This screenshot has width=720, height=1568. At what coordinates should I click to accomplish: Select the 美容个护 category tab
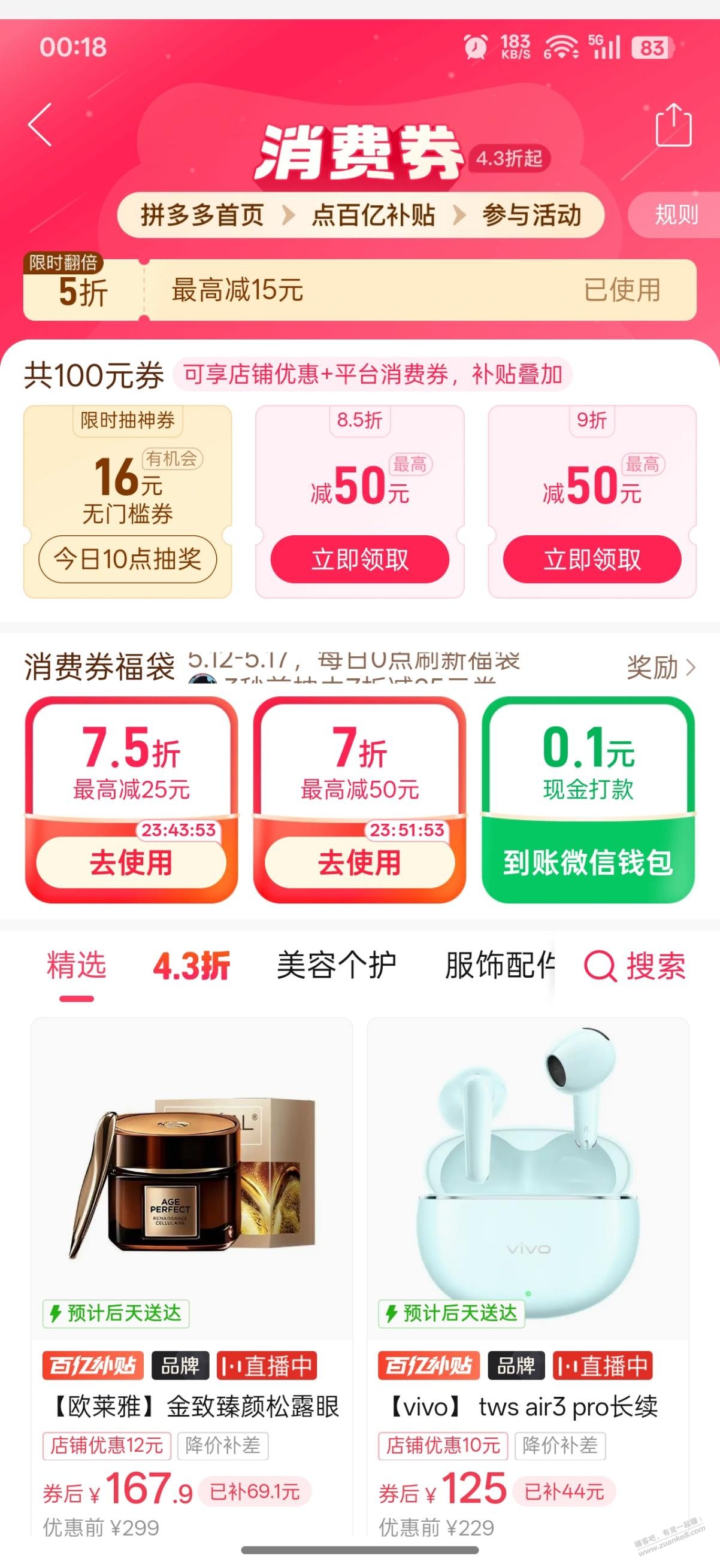336,966
